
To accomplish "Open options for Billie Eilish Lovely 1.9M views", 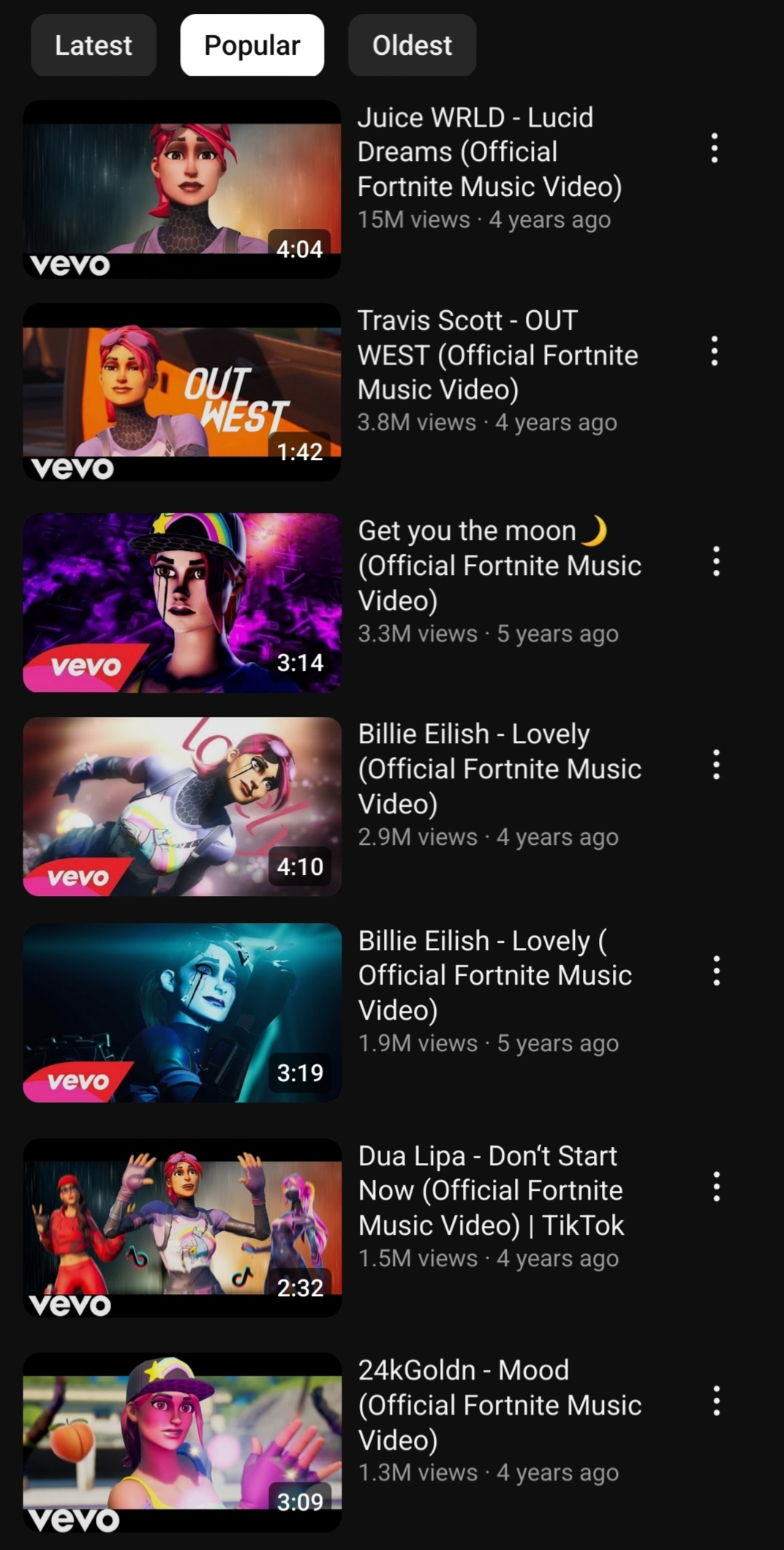I will coord(716,971).
